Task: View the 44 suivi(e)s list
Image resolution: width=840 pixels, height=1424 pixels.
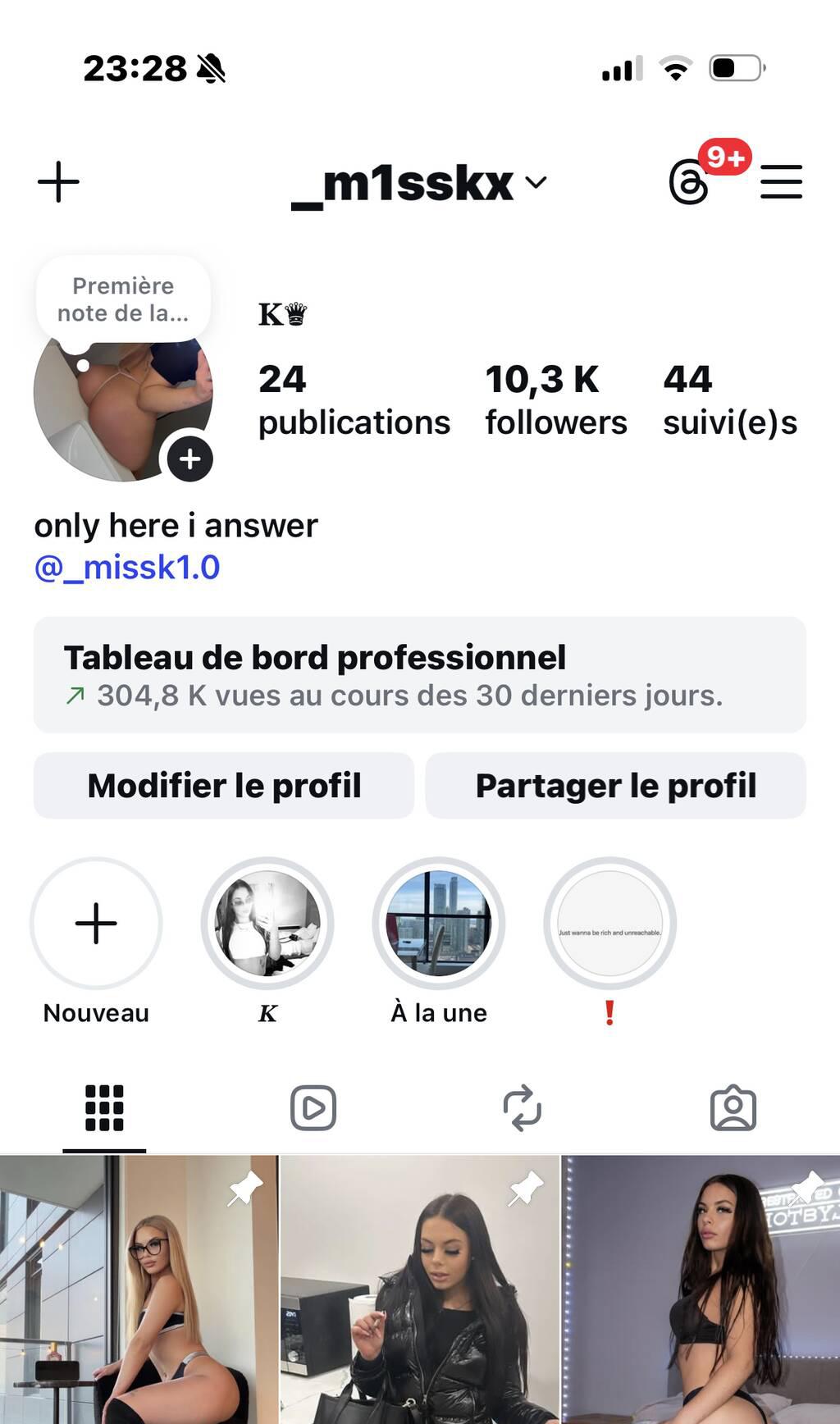Action: tap(729, 400)
